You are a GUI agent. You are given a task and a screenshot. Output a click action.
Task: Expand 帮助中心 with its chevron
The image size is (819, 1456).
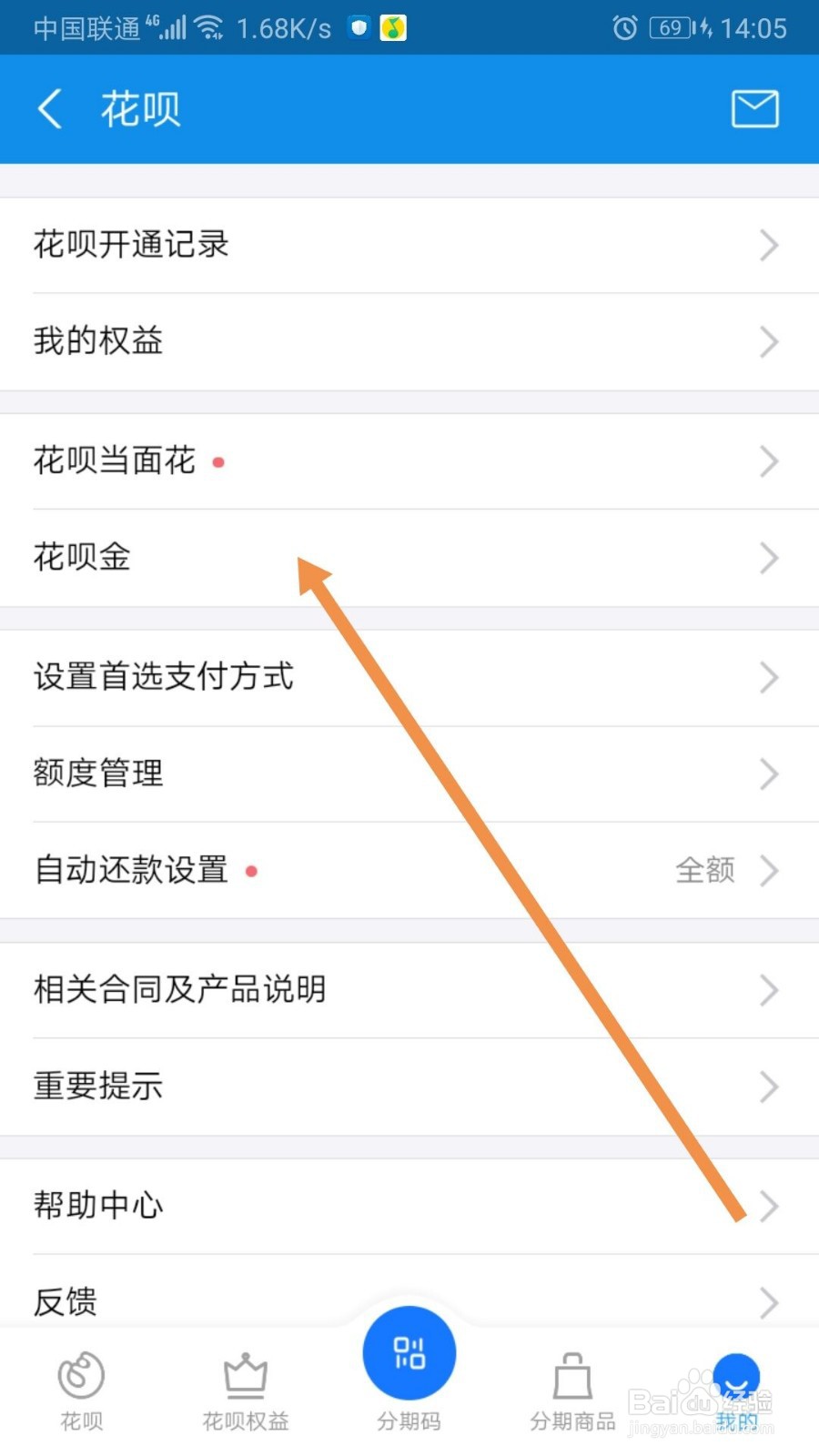(x=769, y=1207)
